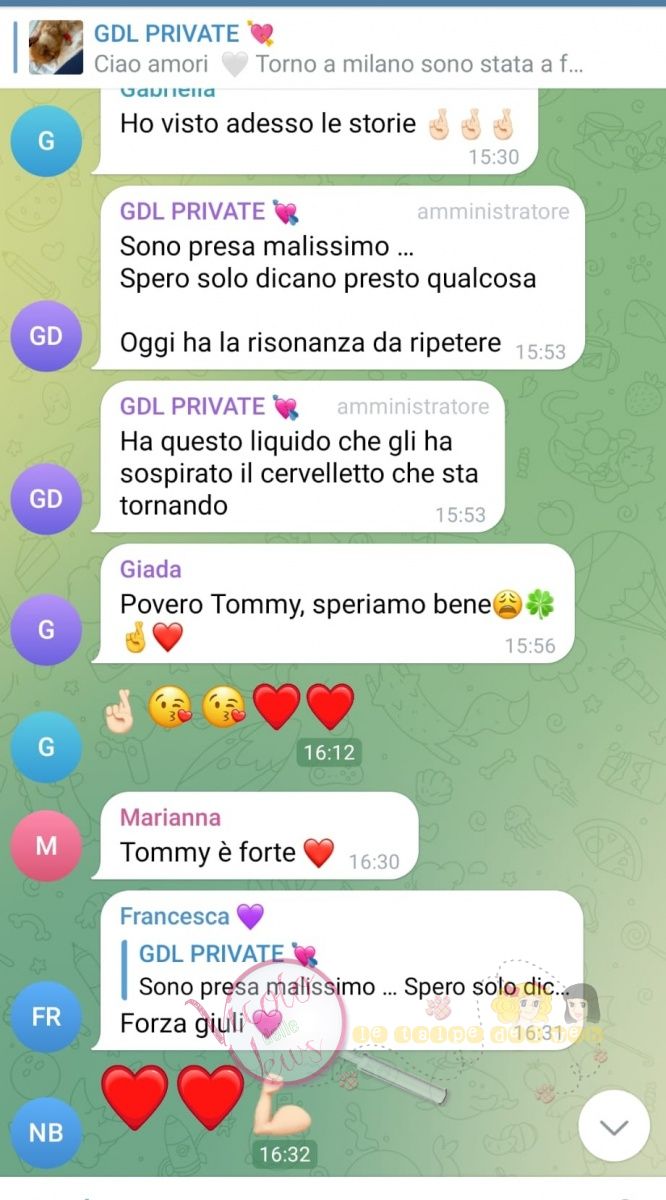Image resolution: width=666 pixels, height=1200 pixels.
Task: View the FR avatar profile for Francesca
Action: click(46, 1016)
